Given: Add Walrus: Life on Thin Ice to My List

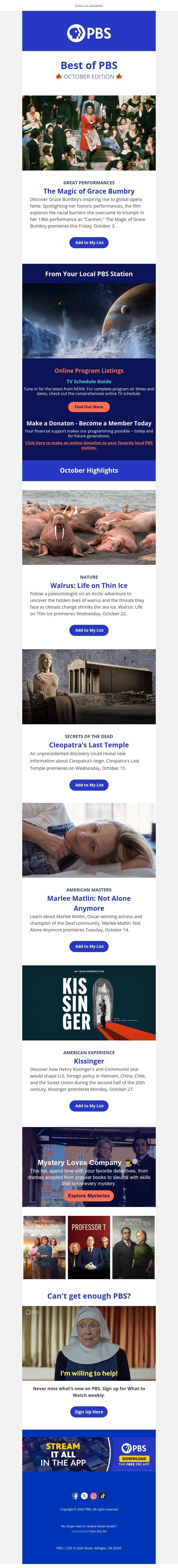Looking at the screenshot, I should (x=89, y=630).
